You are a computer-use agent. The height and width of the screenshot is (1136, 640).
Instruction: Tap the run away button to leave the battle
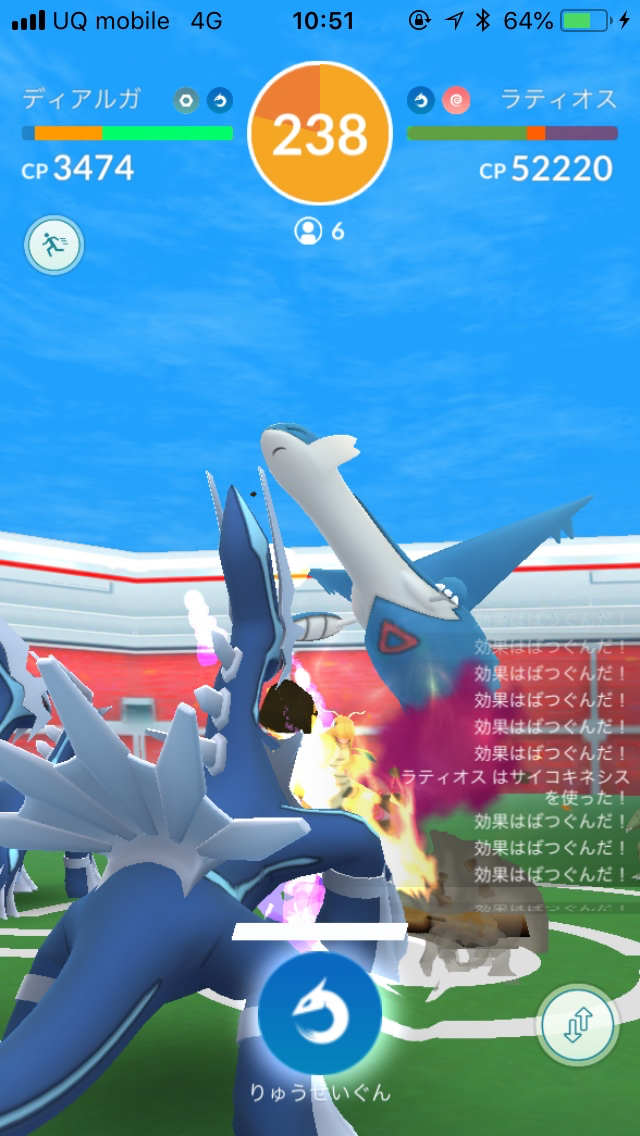pyautogui.click(x=54, y=245)
